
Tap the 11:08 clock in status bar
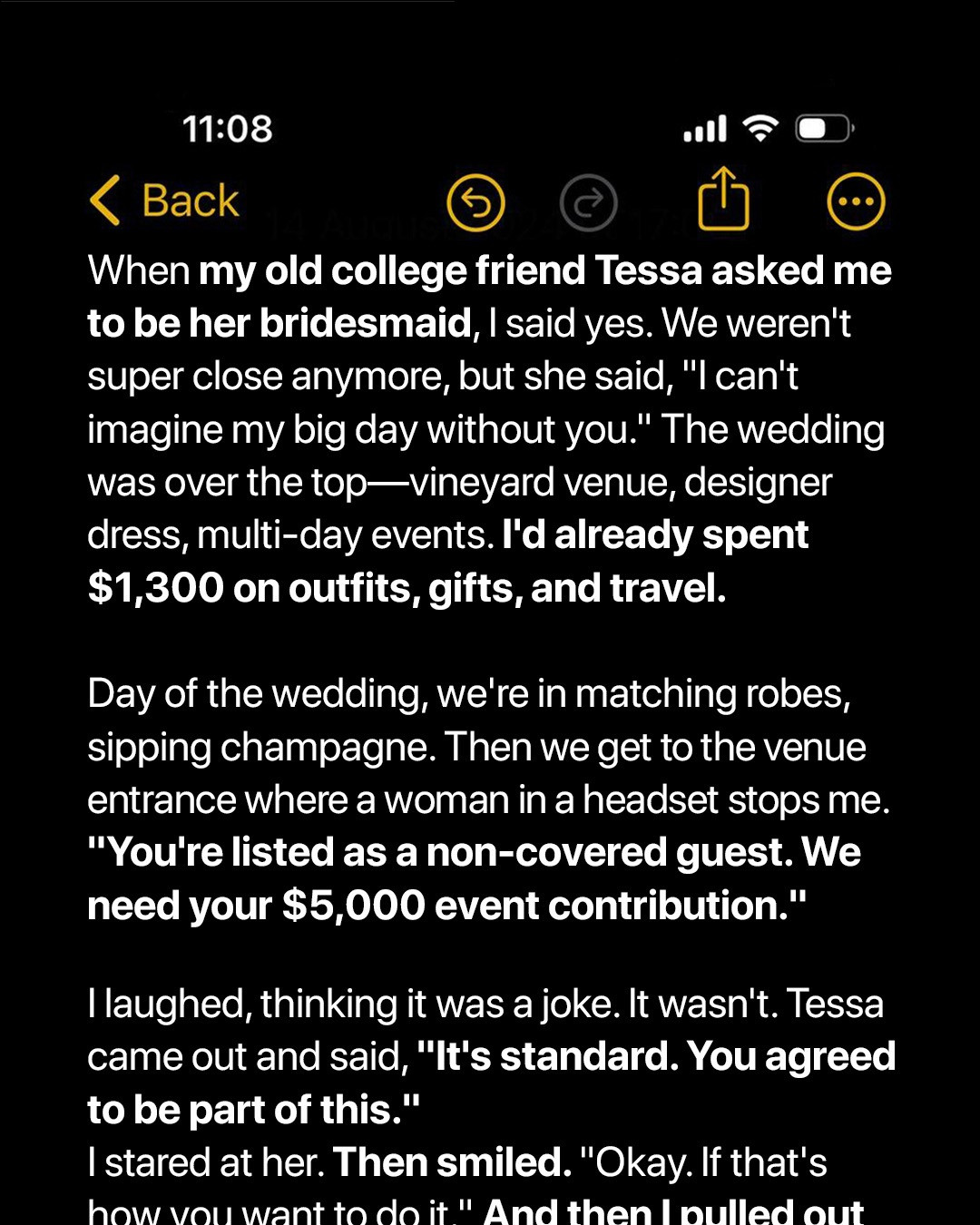(229, 129)
